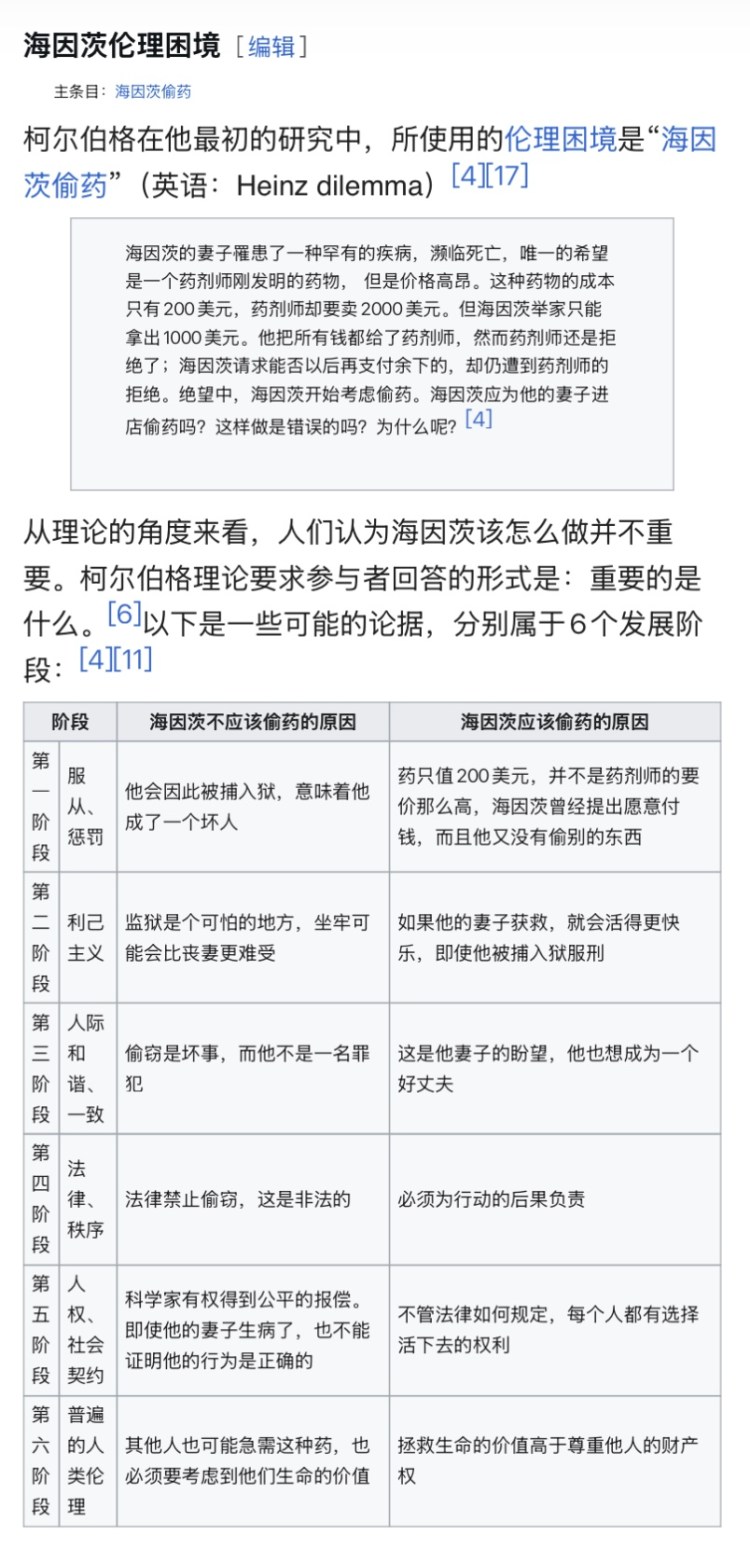Viewport: 750px width, 1550px height.
Task: Open citation [4] at the end of the quoted story
Action: pos(479,418)
